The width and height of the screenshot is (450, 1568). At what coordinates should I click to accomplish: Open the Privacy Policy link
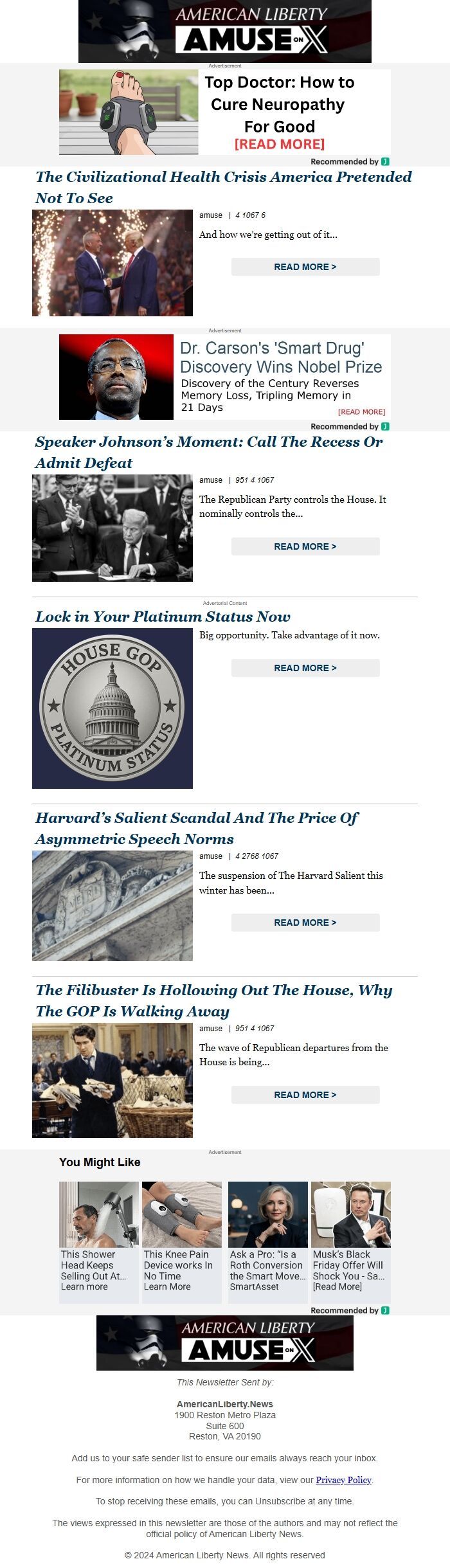point(343,1480)
